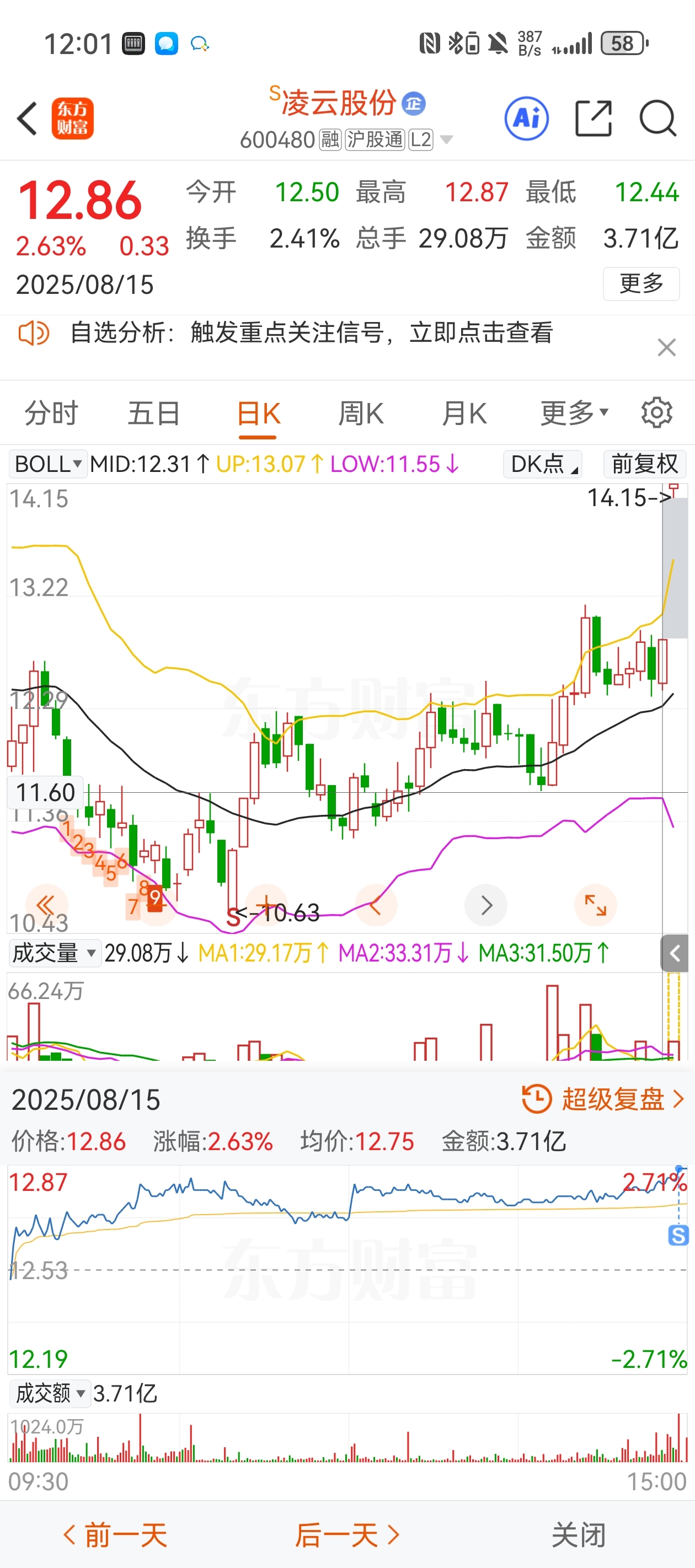Share this stock page
This screenshot has height=1568, width=695.
594,118
